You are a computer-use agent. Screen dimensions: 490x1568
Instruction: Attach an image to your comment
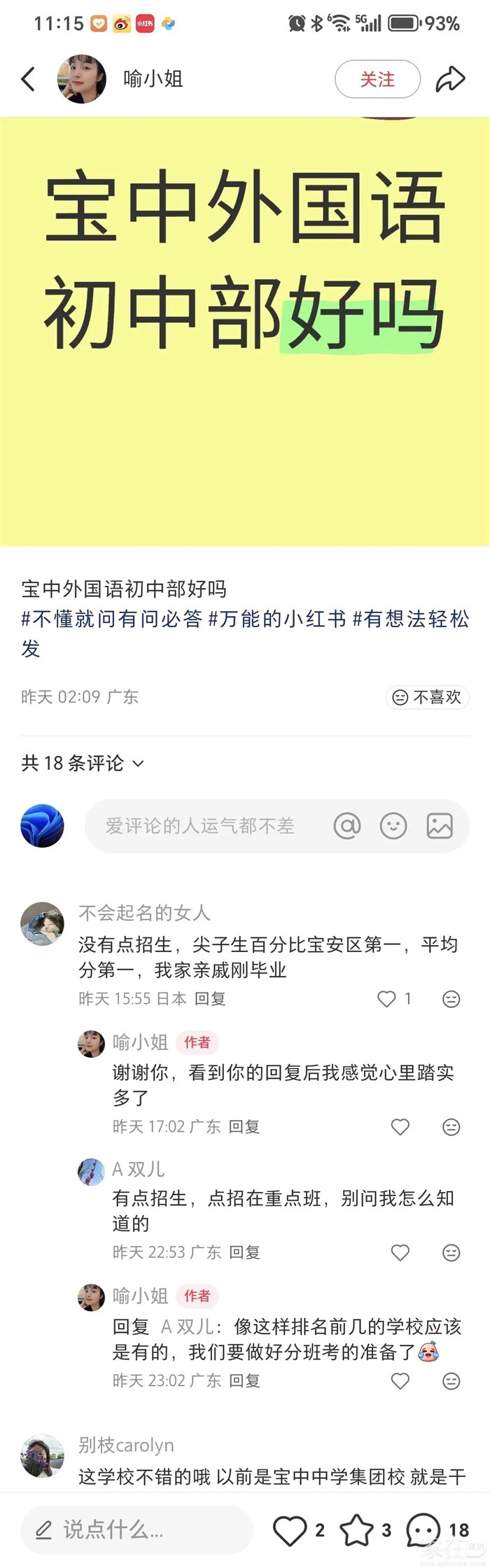tap(440, 826)
